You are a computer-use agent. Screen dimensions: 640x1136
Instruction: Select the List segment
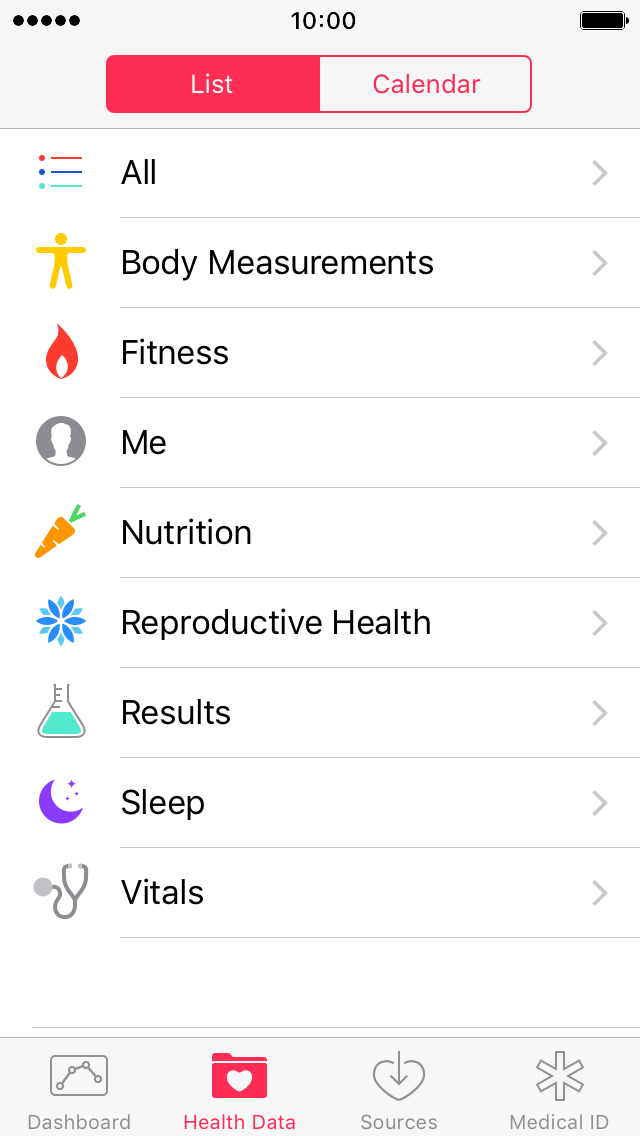click(212, 84)
